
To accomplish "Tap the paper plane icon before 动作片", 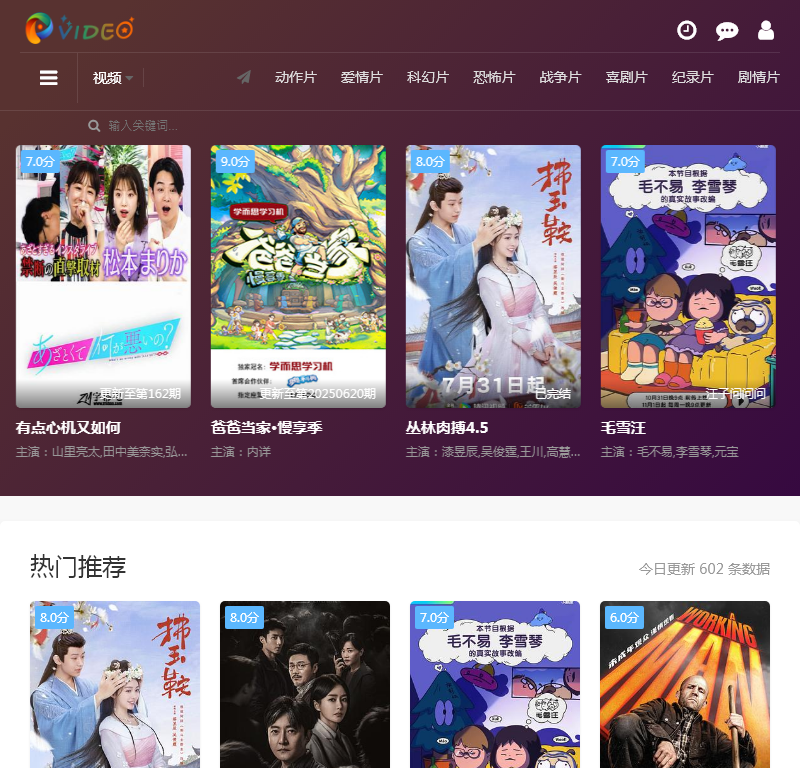I will coord(244,78).
